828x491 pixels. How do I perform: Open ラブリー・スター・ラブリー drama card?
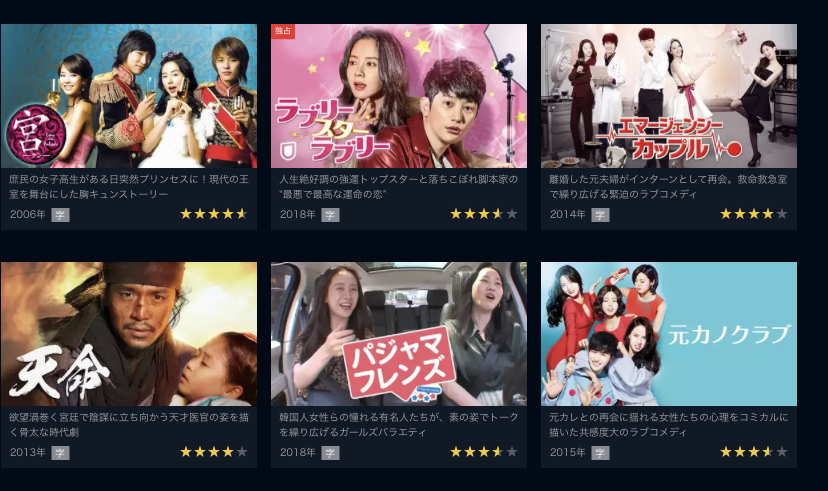click(399, 97)
